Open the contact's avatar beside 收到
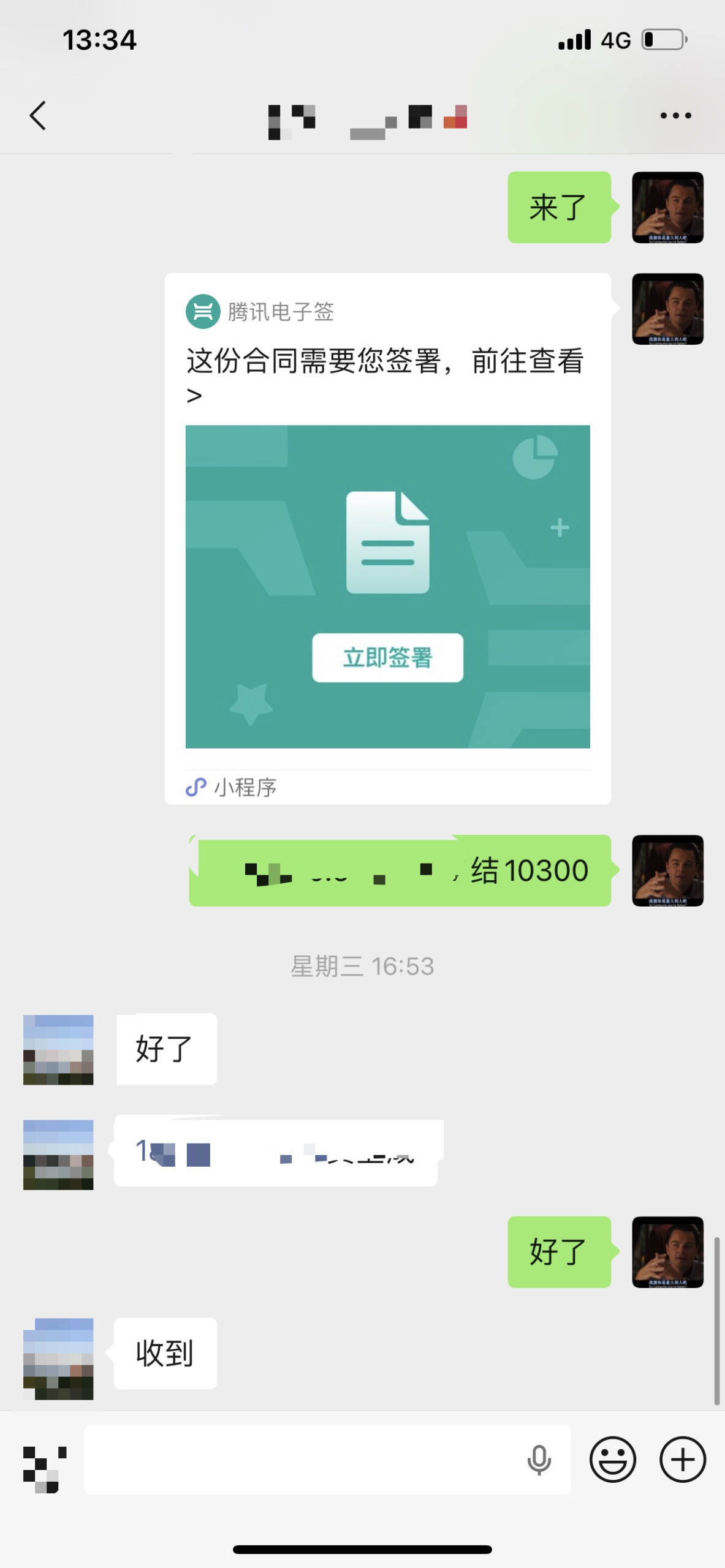 pos(58,1359)
